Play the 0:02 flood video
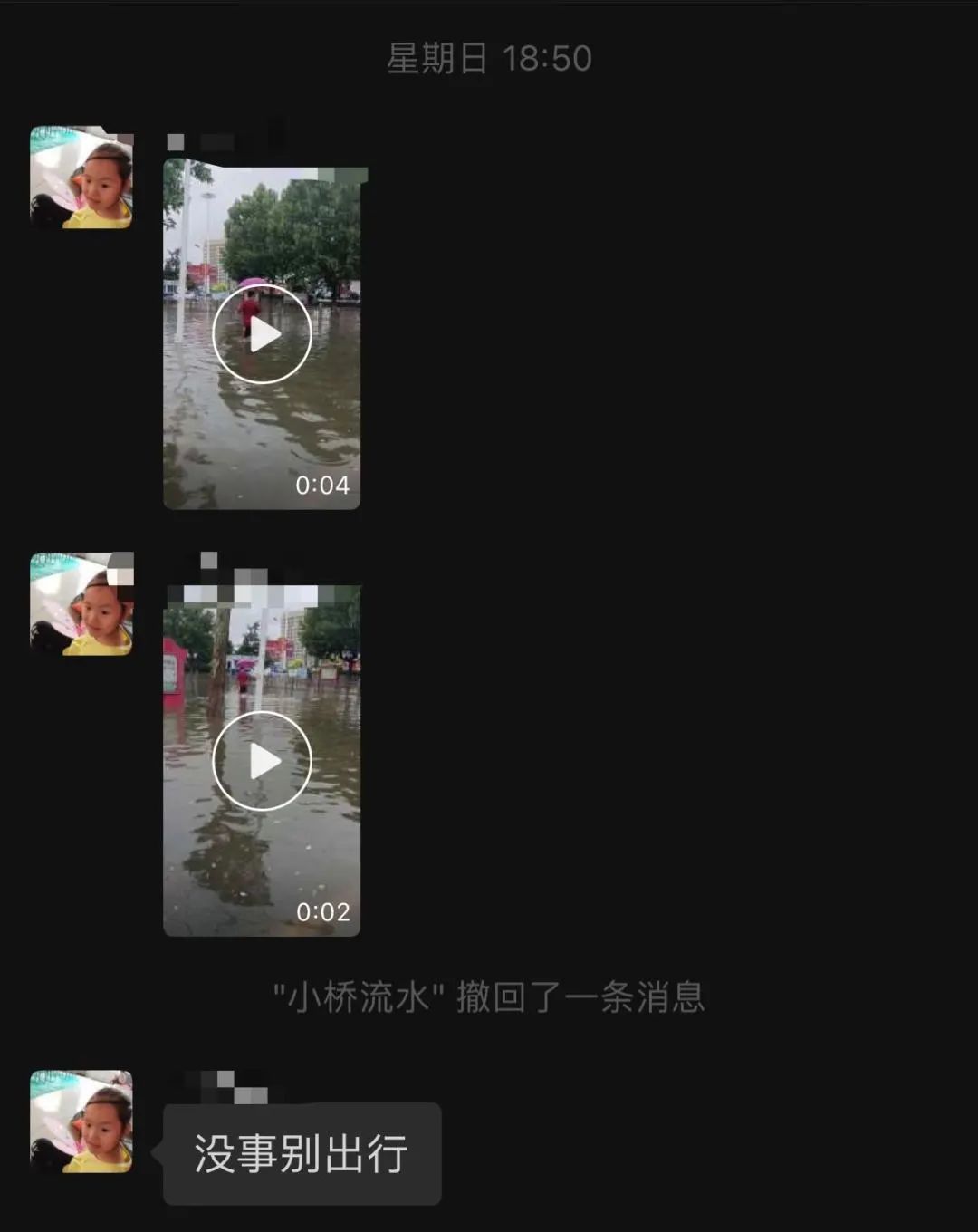Viewport: 978px width, 1232px height. coord(262,761)
